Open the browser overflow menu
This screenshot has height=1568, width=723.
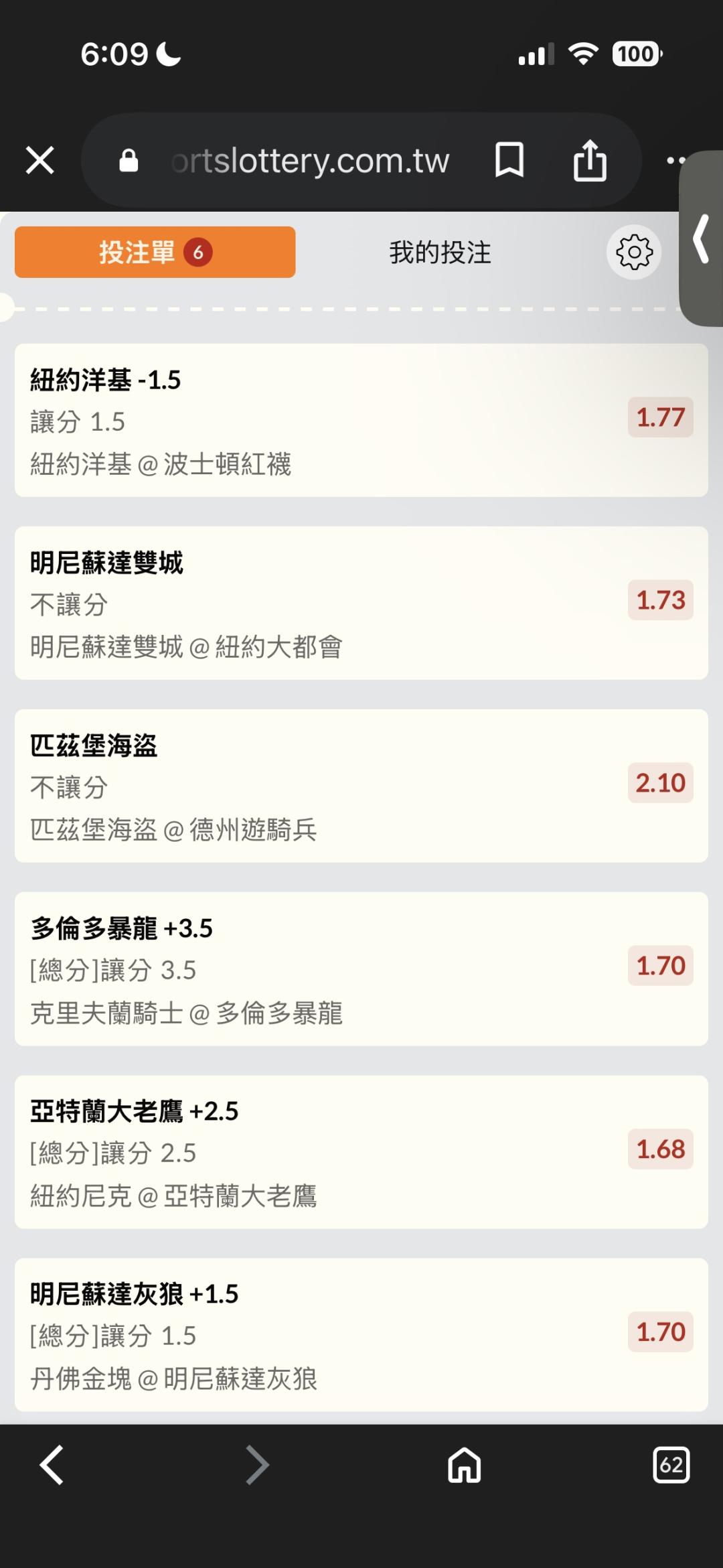[x=673, y=161]
